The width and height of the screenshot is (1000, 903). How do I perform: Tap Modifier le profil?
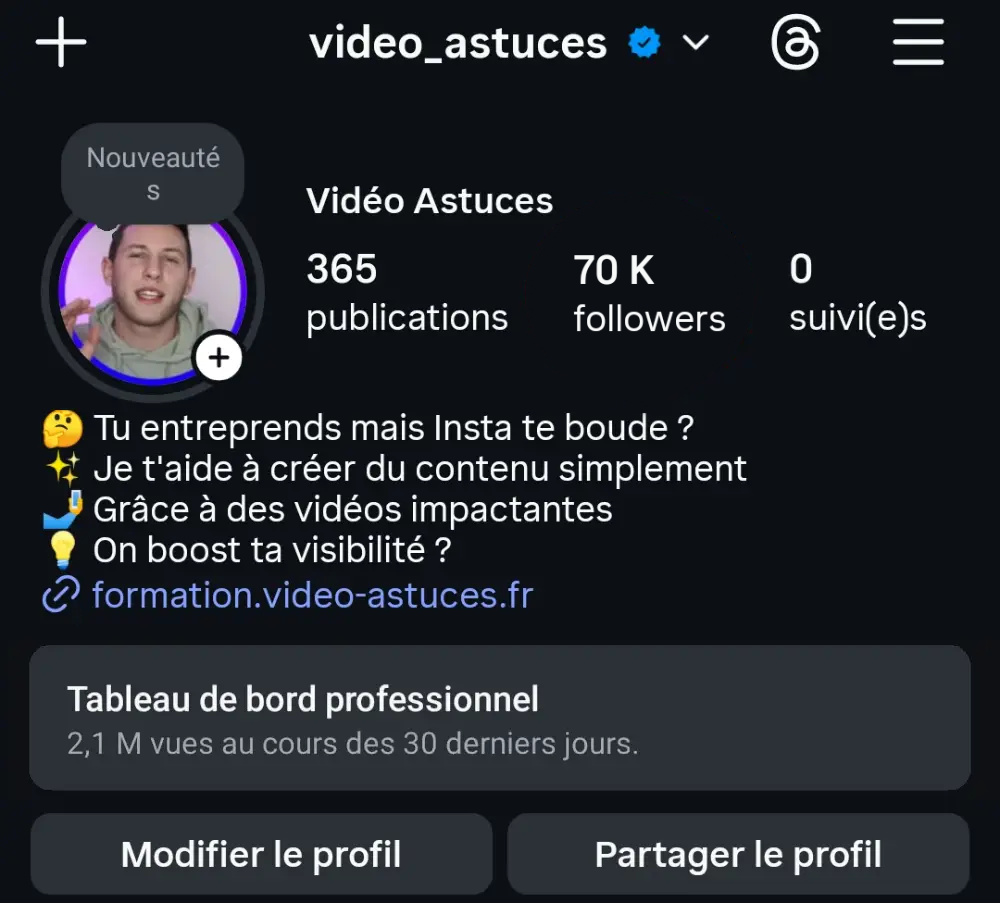tap(261, 855)
